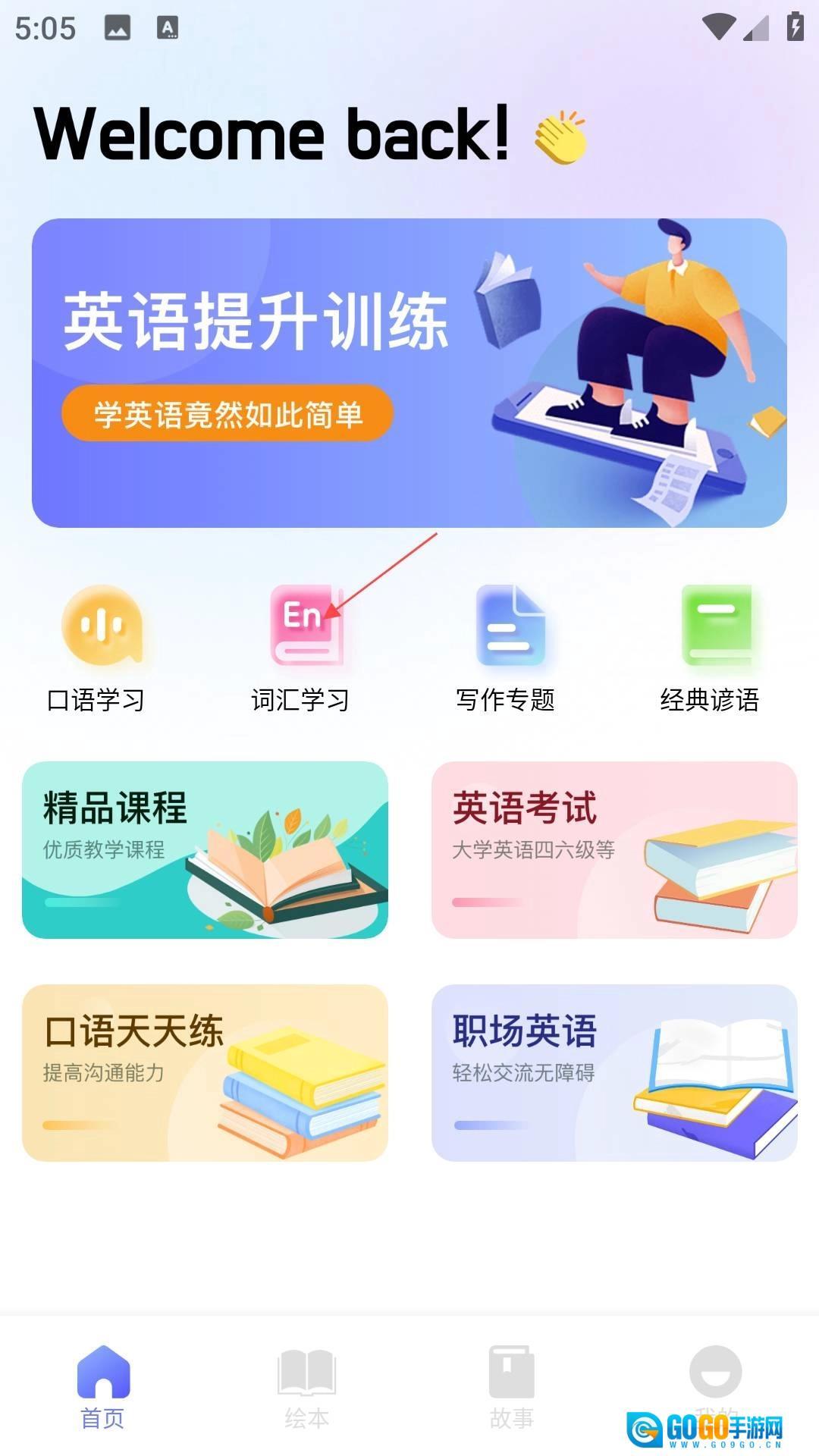This screenshot has width=819, height=1456.
Task: Open the 精品课程 card
Action: point(205,849)
